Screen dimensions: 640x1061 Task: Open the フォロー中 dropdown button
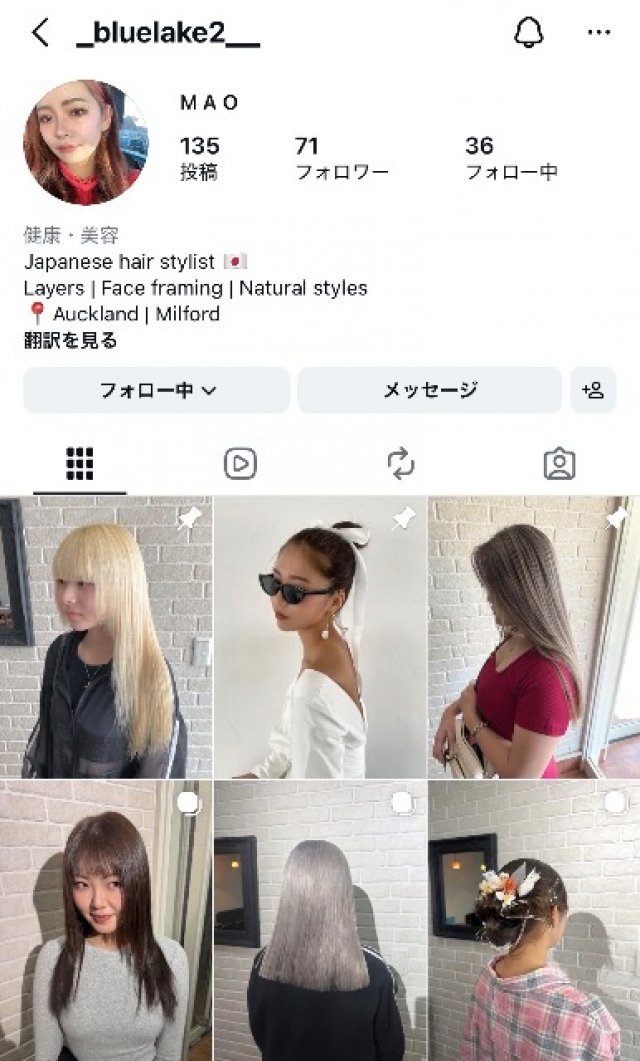pyautogui.click(x=157, y=390)
